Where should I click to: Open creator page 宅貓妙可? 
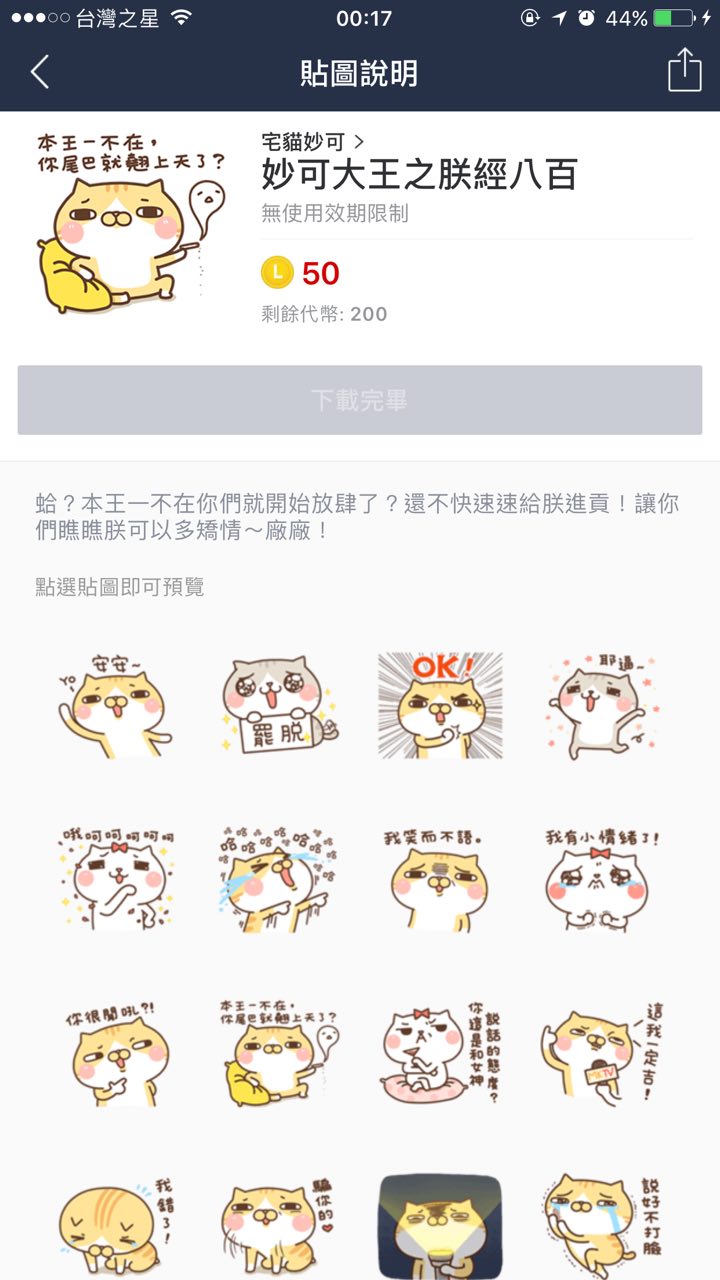click(x=312, y=142)
